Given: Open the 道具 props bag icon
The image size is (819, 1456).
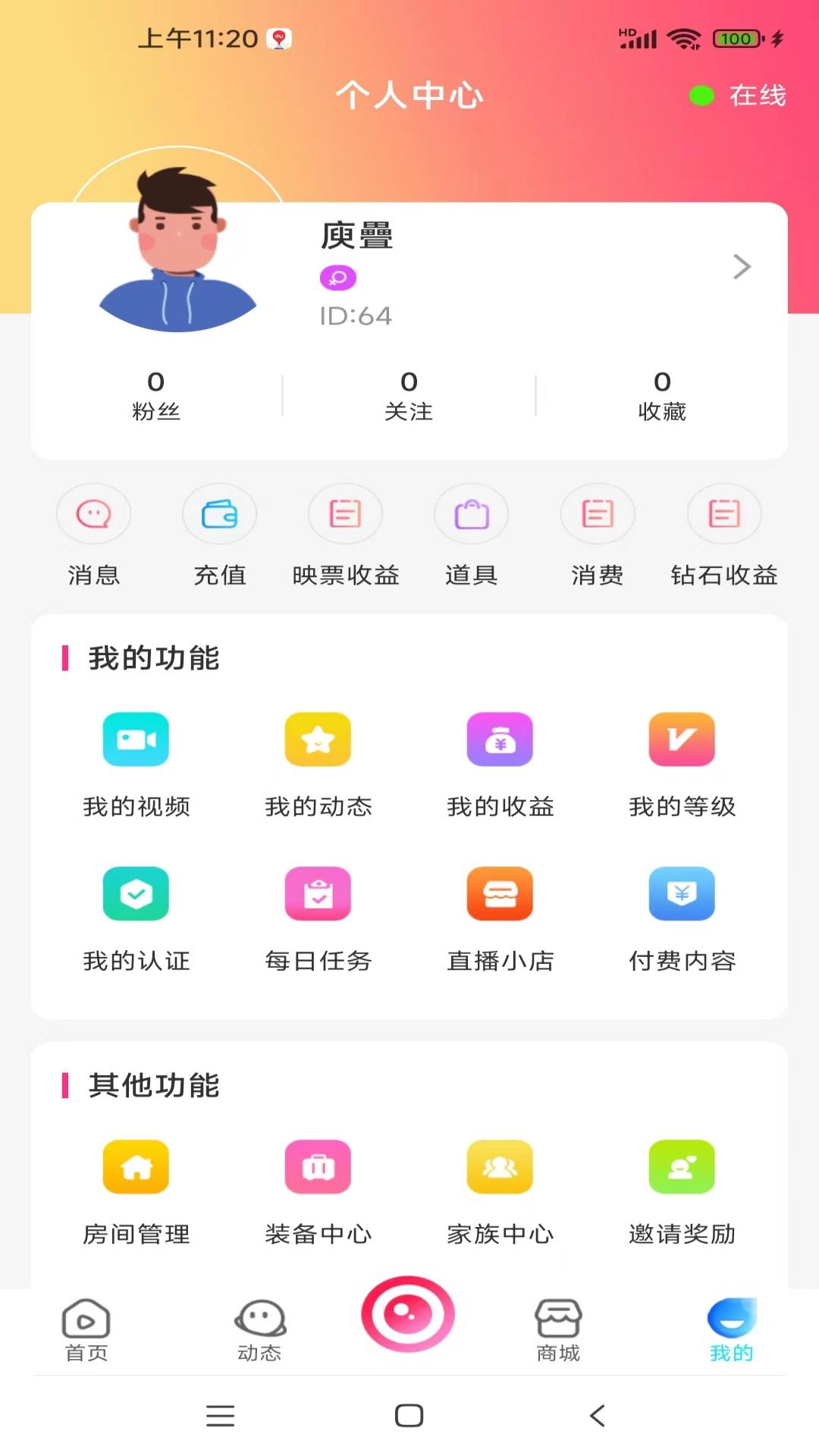Looking at the screenshot, I should [x=472, y=513].
